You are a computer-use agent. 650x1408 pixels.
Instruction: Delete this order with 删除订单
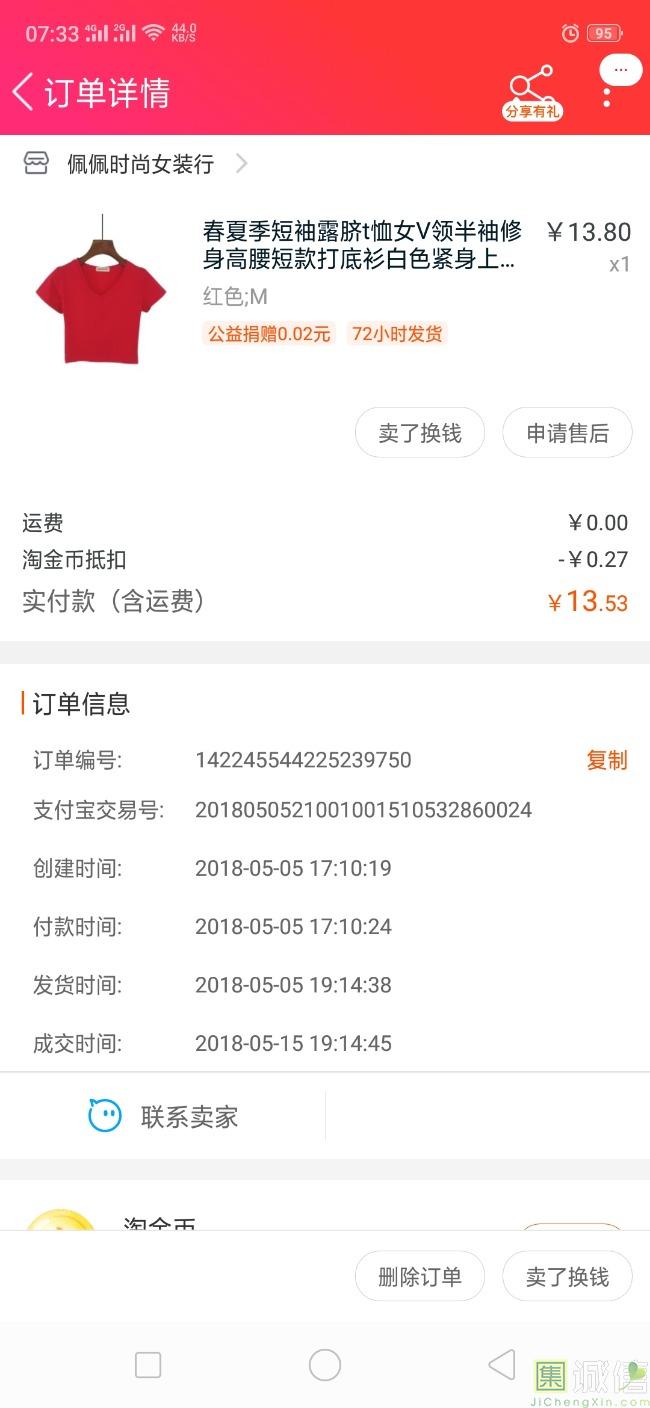(x=420, y=1276)
